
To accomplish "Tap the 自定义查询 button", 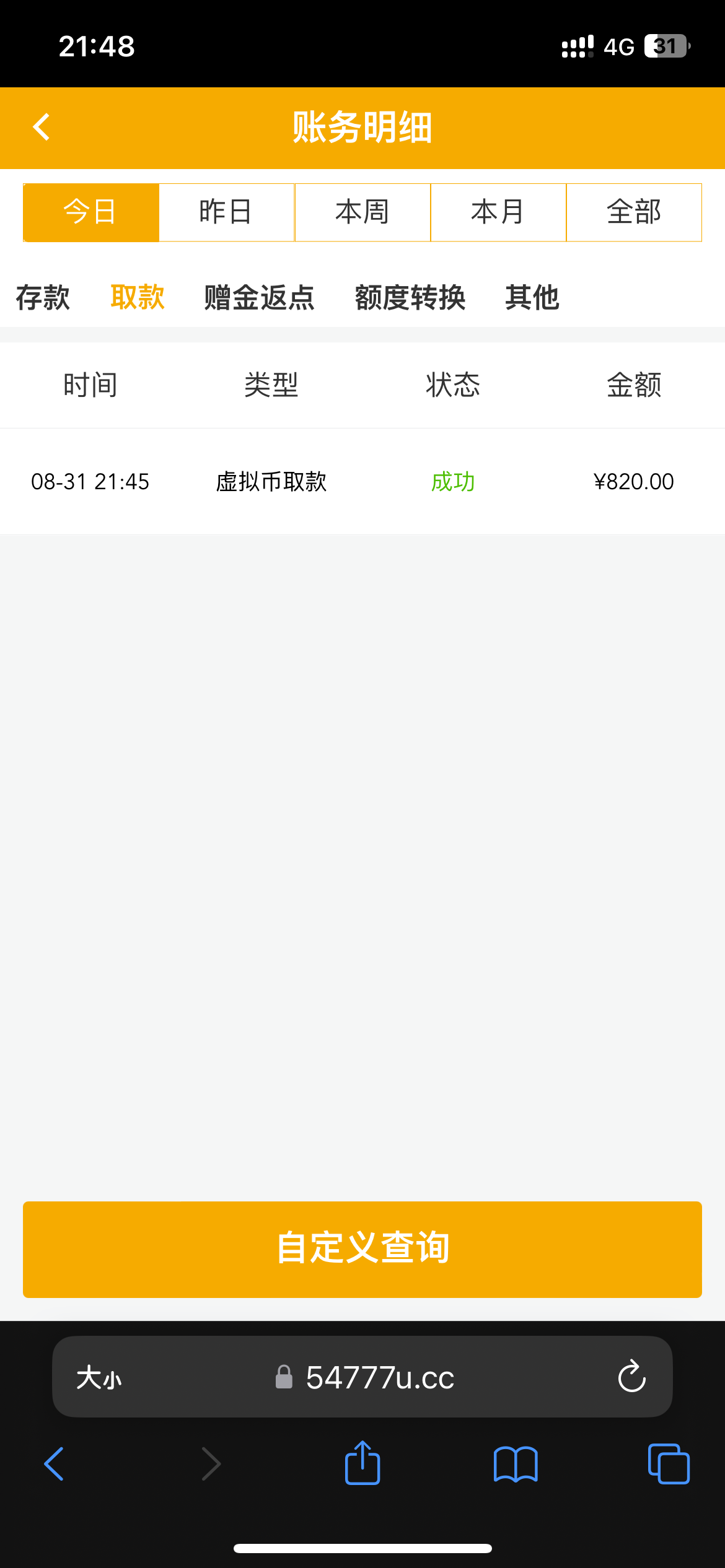I will tap(362, 1249).
